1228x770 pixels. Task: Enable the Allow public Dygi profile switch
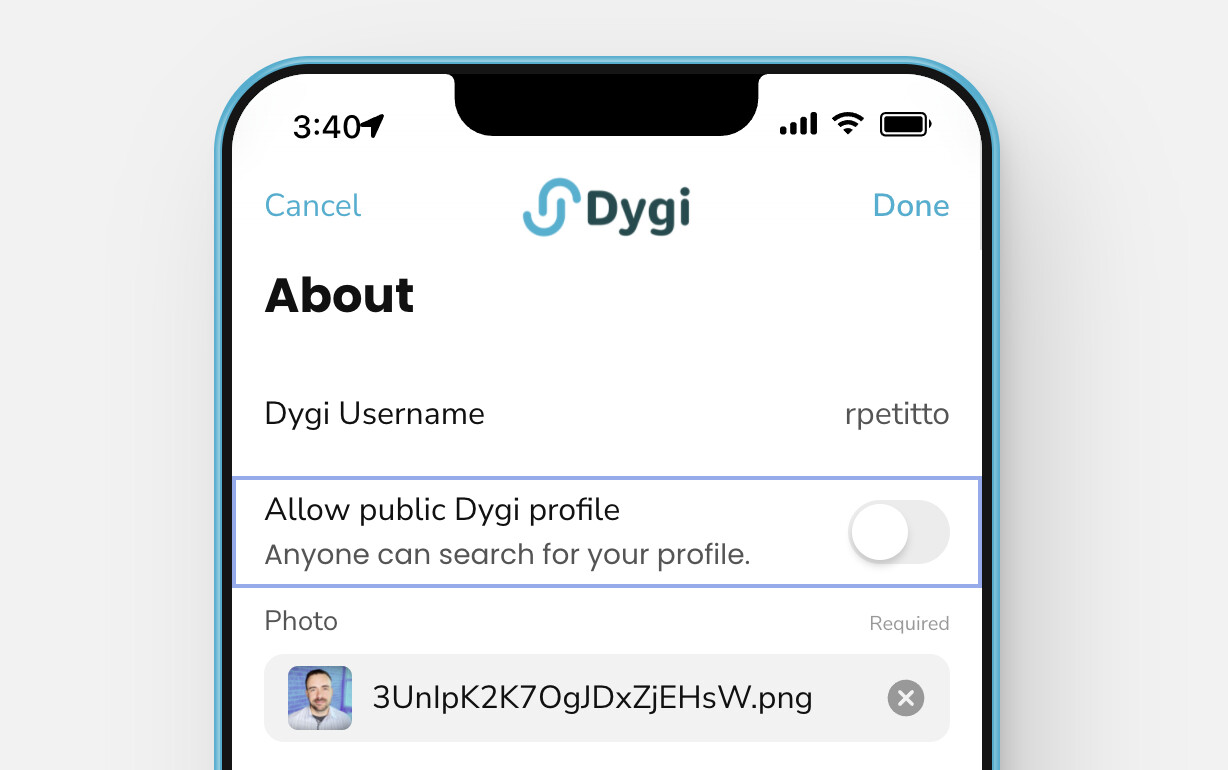[x=898, y=532]
